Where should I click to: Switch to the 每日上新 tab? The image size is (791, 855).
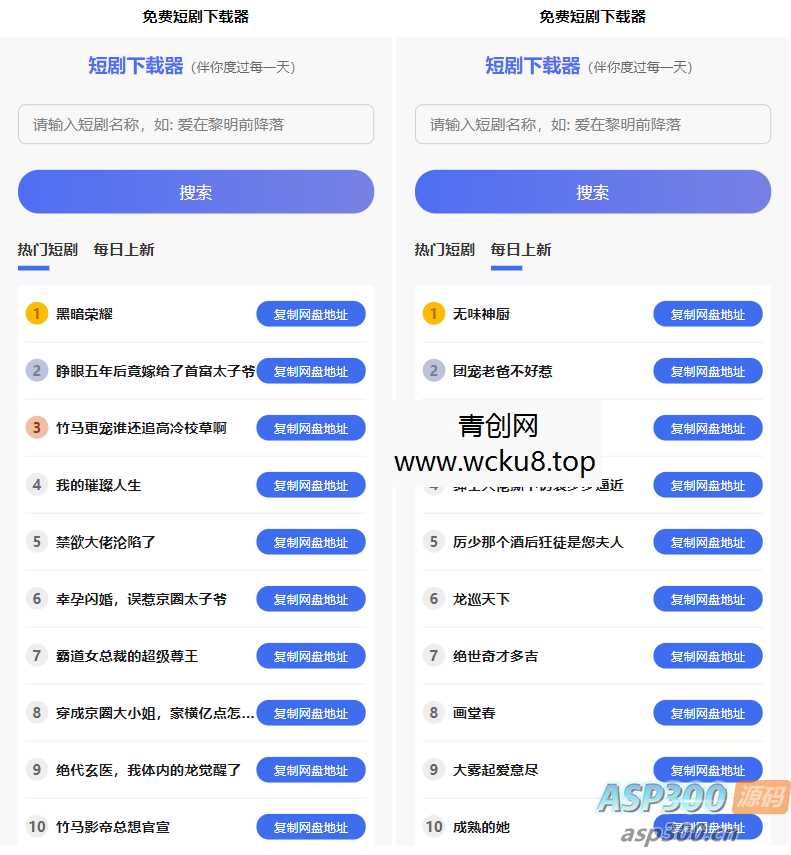point(124,249)
